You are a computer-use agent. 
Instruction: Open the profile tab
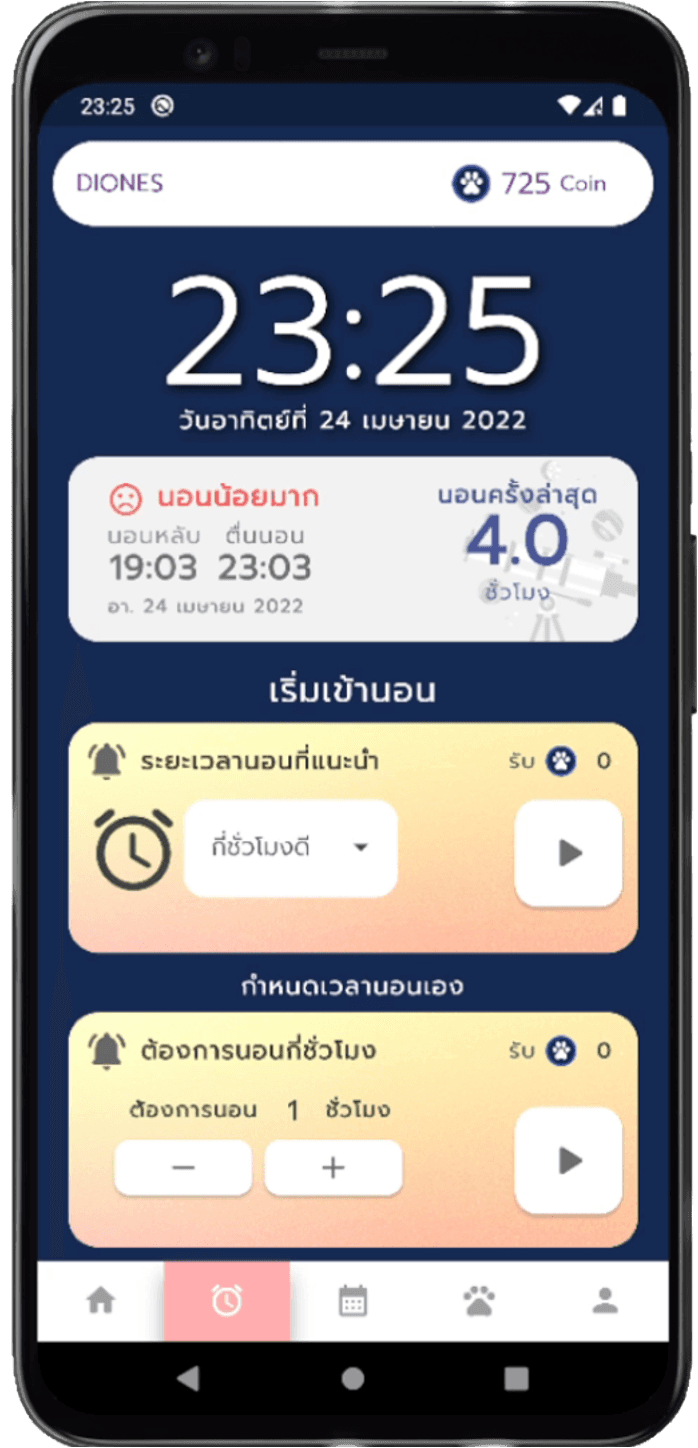click(x=605, y=1300)
